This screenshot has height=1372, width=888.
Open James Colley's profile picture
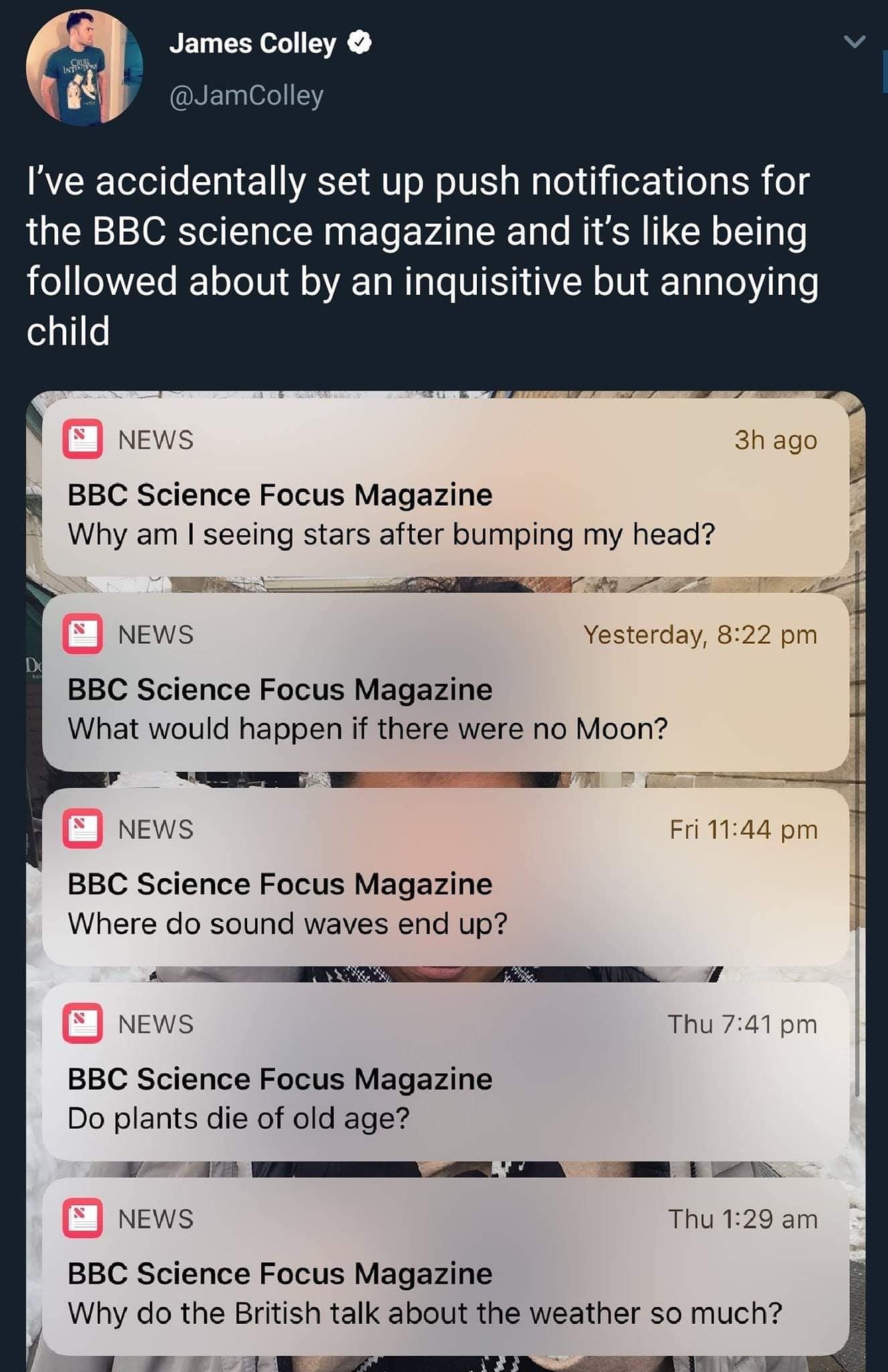[x=84, y=67]
